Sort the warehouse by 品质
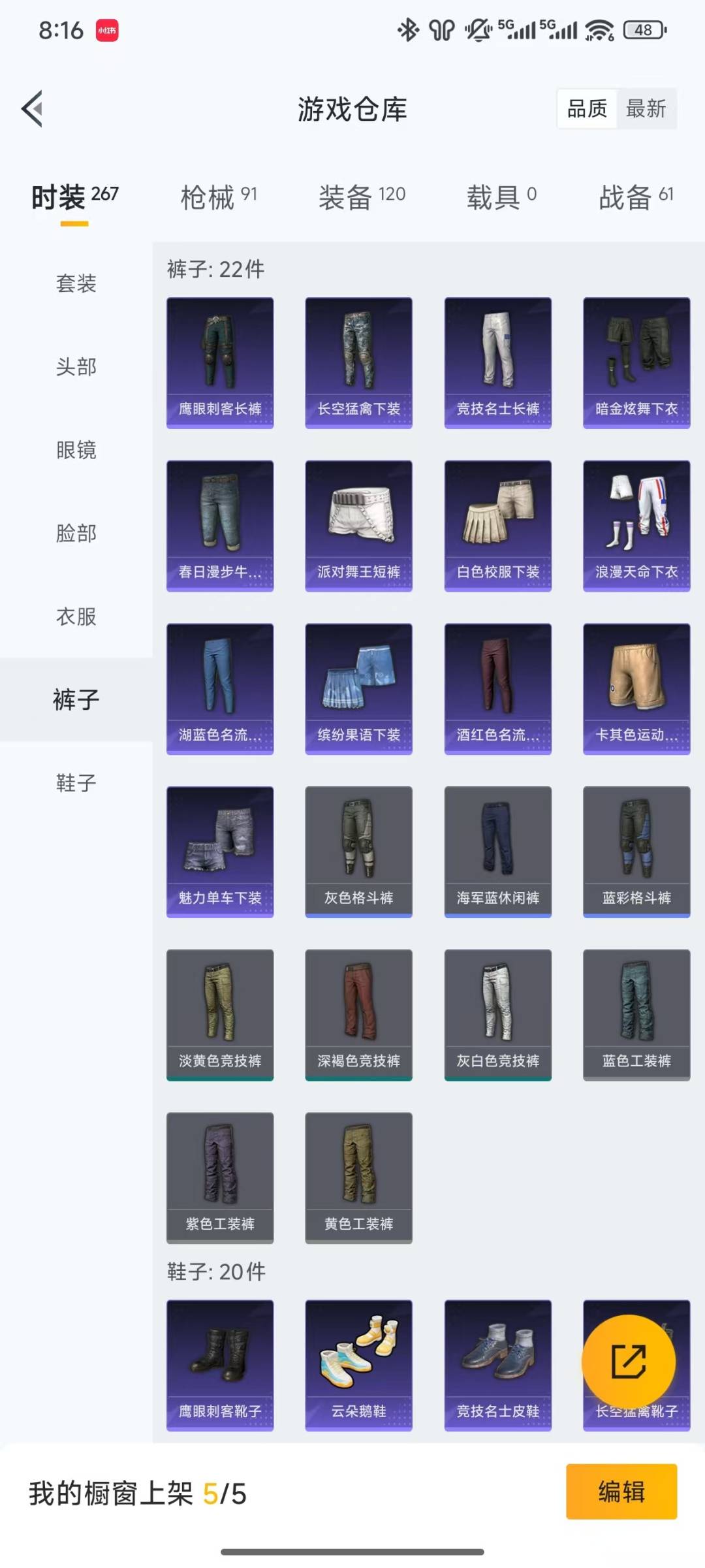 pyautogui.click(x=587, y=108)
